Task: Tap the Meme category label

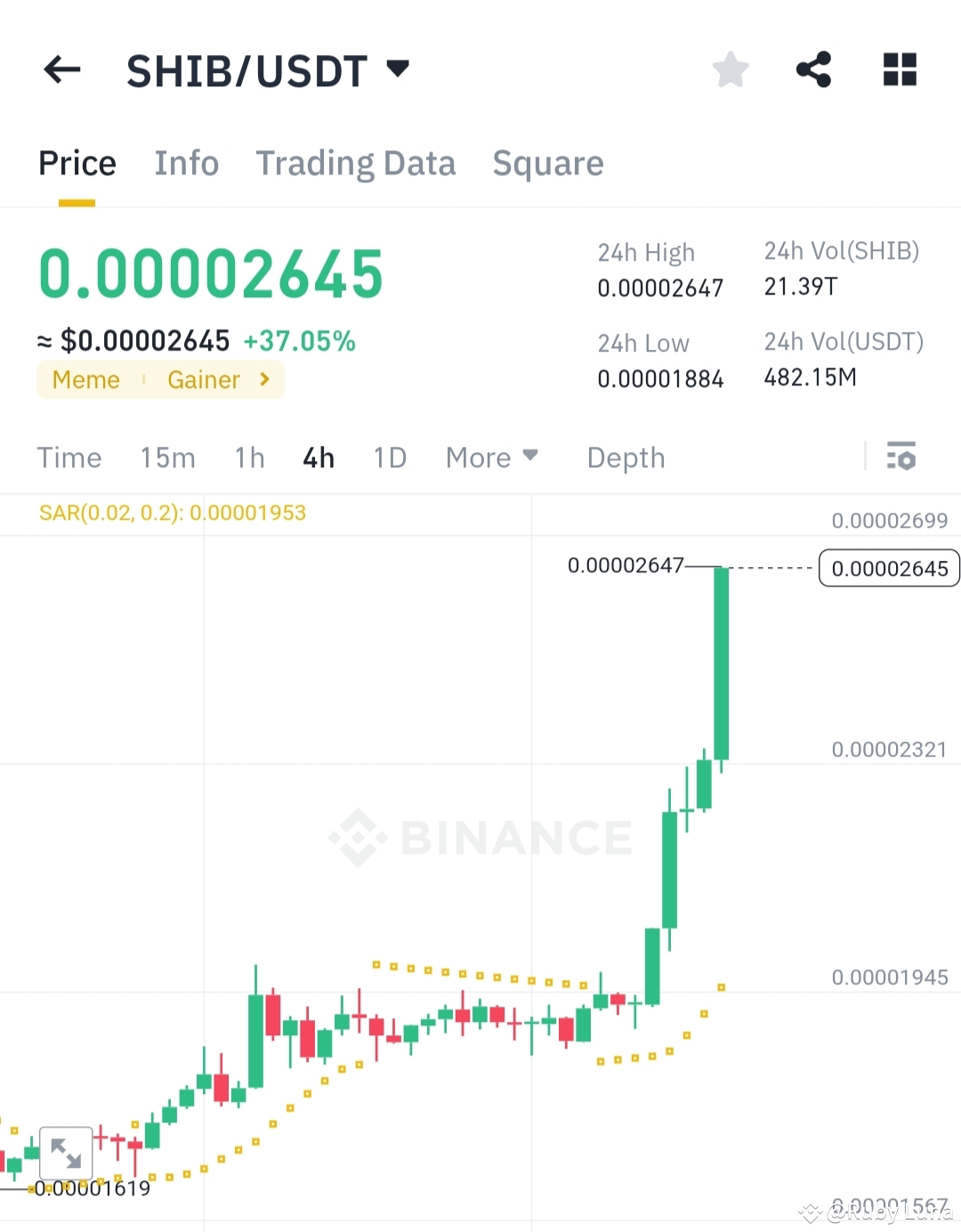Action: tap(85, 379)
